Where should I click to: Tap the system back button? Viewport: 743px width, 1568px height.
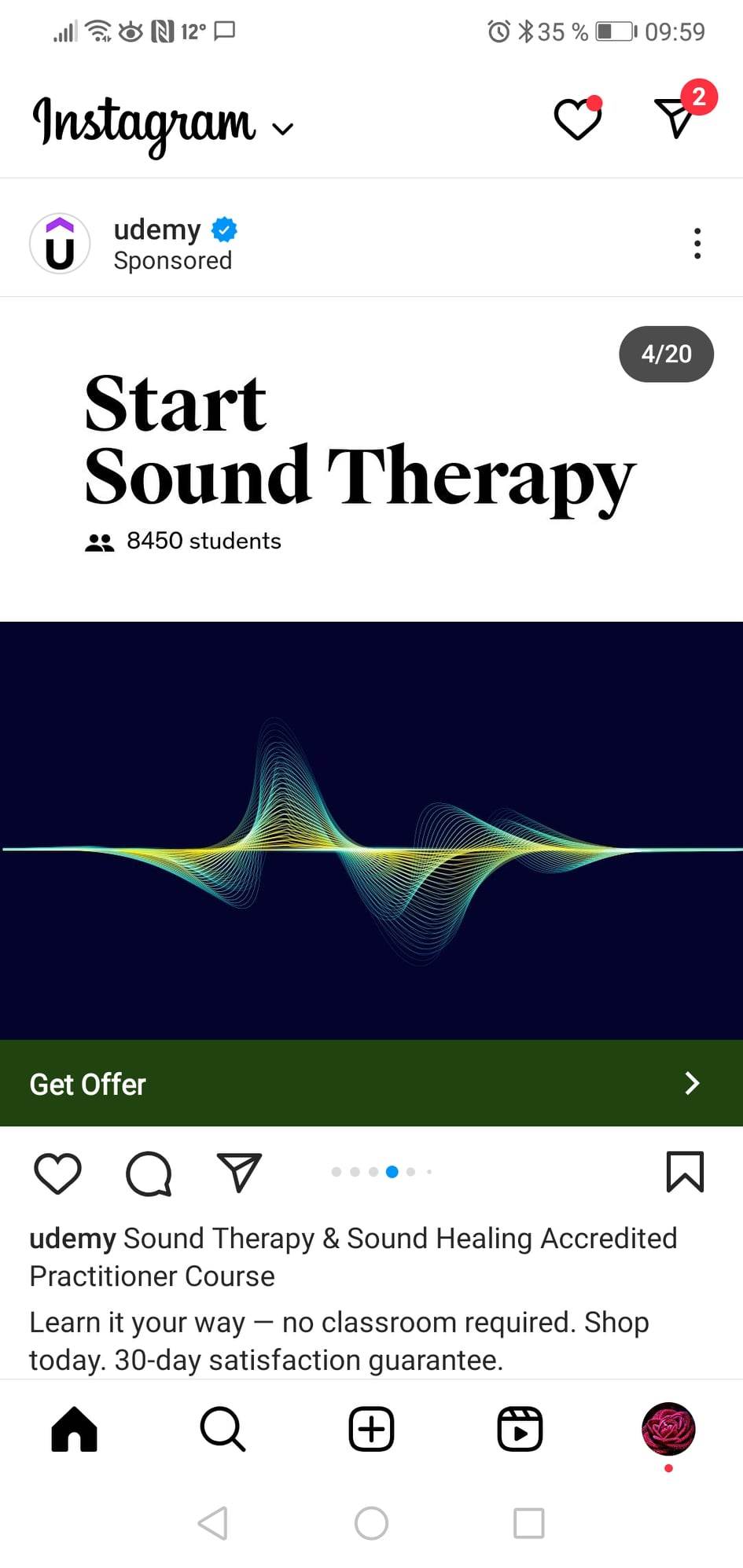pyautogui.click(x=213, y=1522)
